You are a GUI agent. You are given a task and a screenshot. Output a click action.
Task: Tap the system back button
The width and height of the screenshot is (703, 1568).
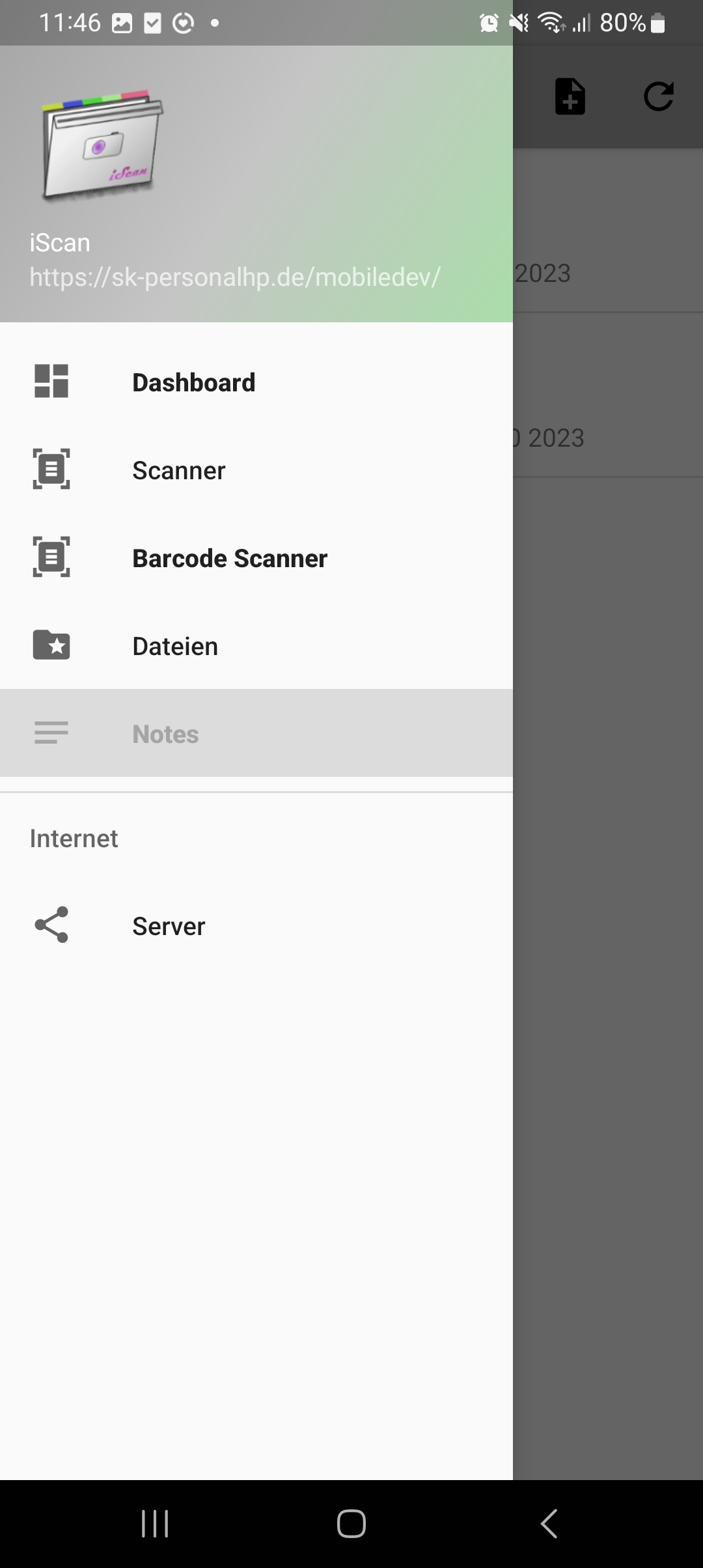(549, 1524)
